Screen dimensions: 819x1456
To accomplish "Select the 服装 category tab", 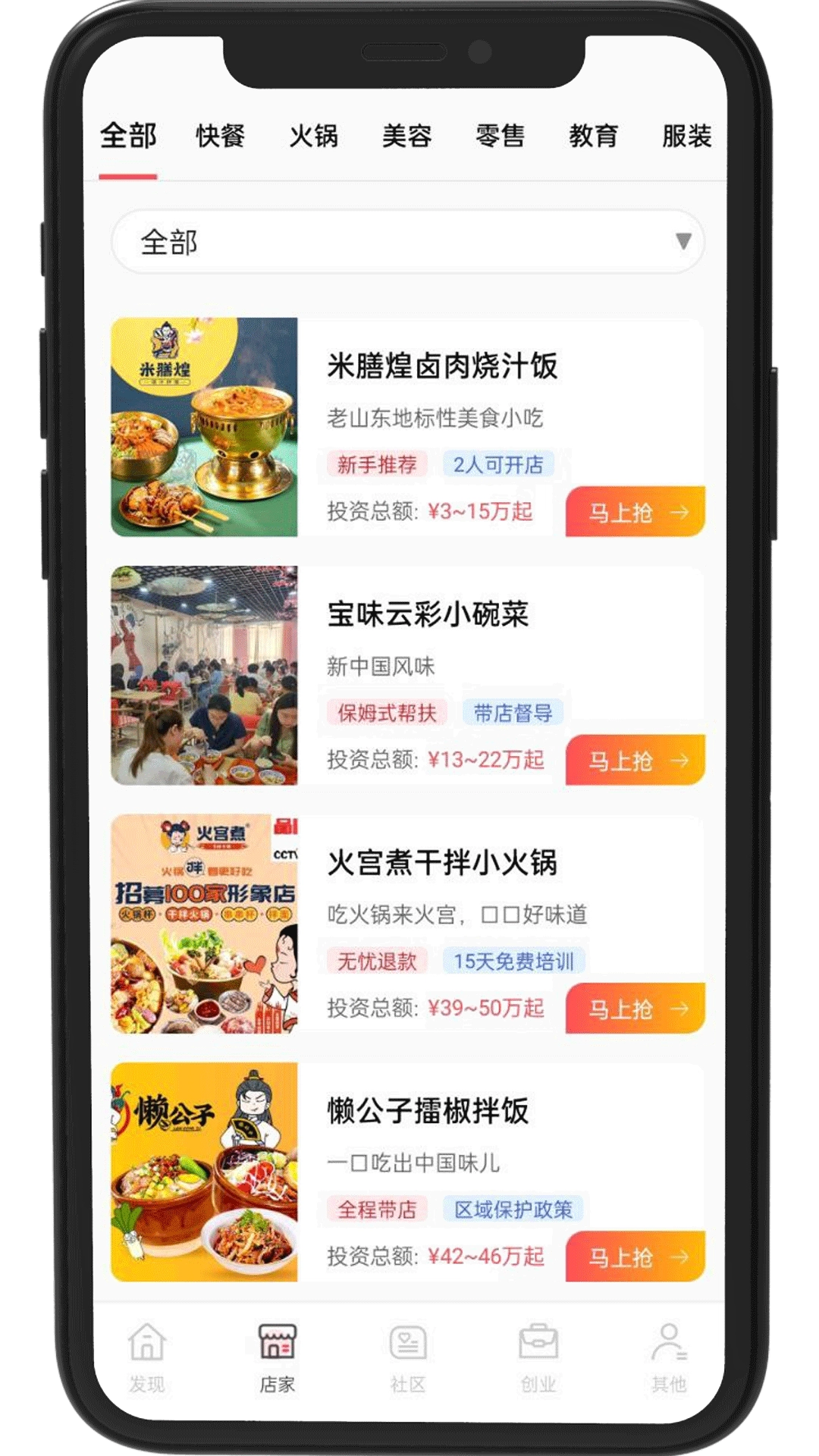I will point(686,136).
